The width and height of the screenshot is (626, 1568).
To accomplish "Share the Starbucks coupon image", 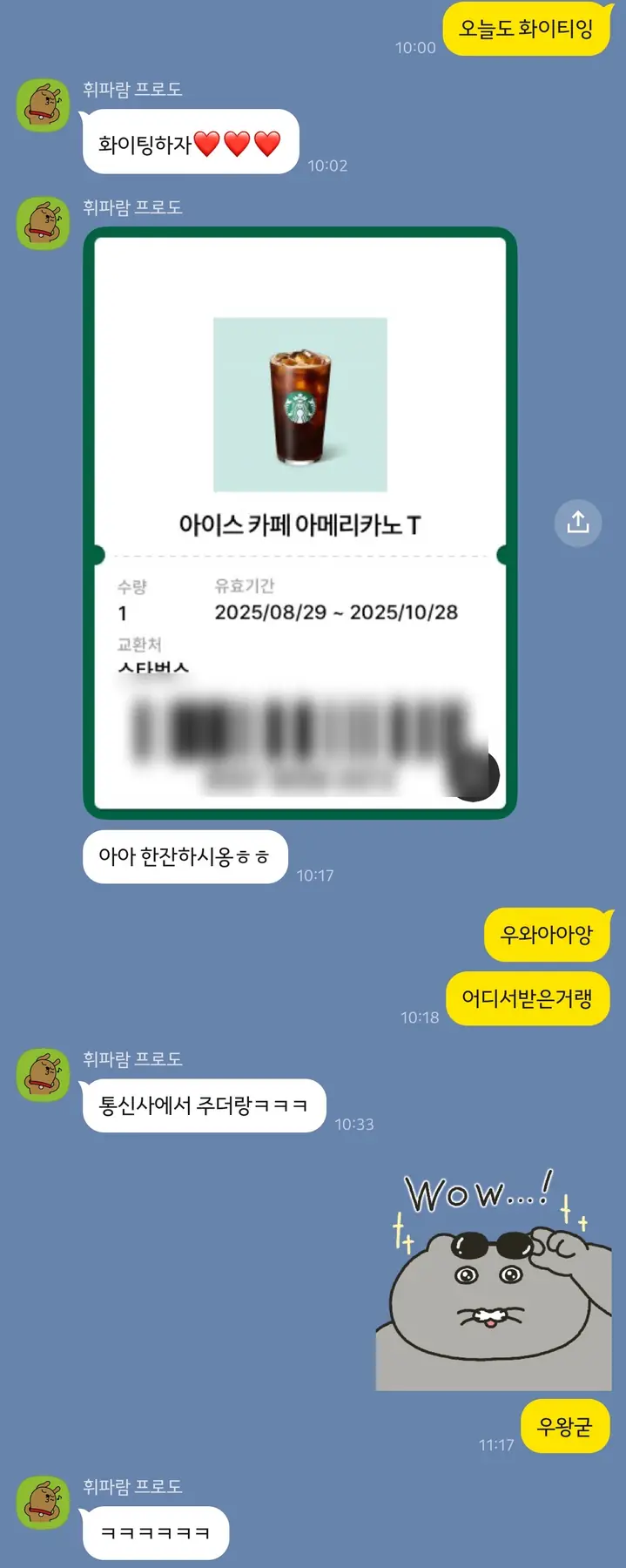I will pos(578,523).
